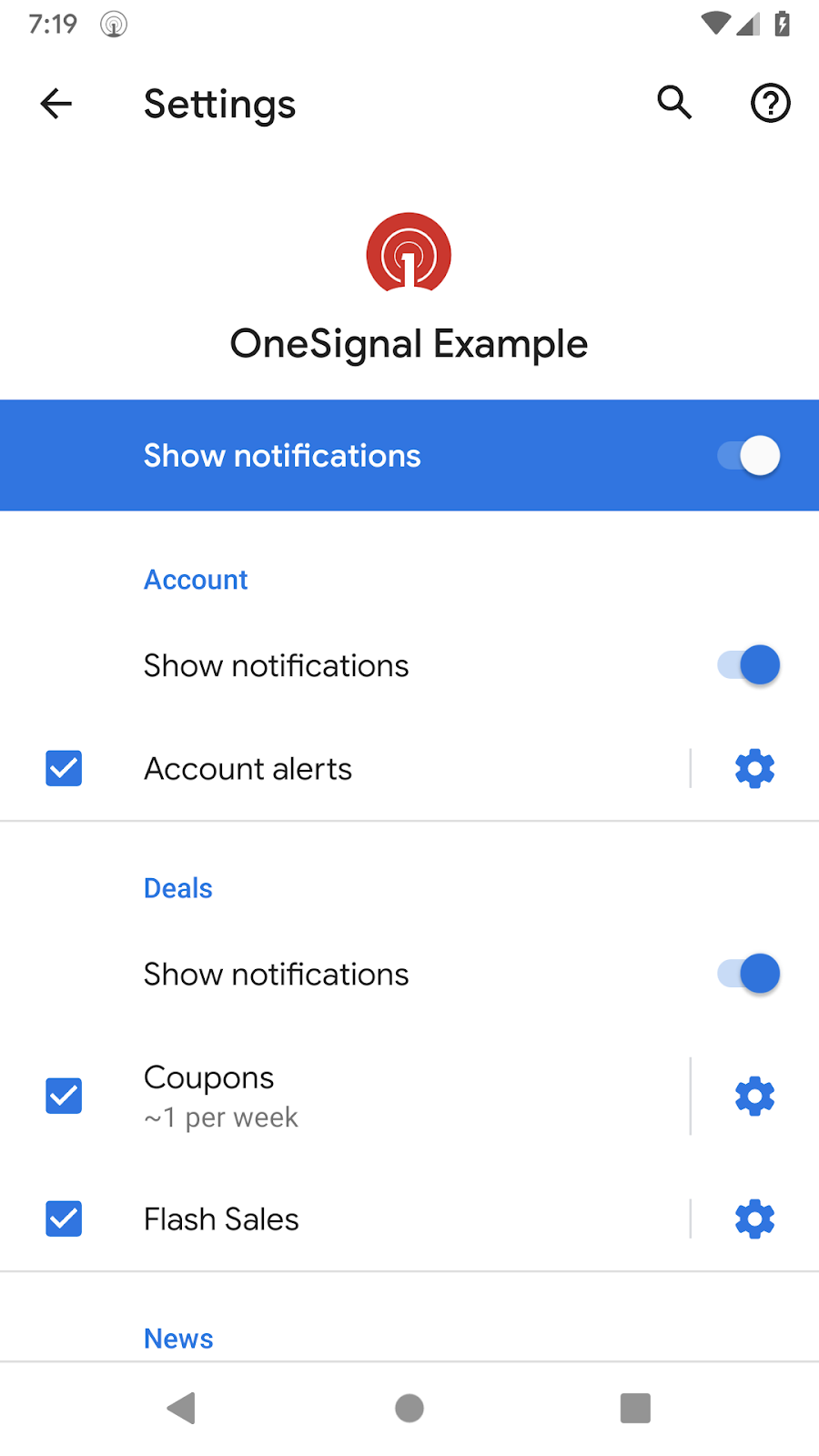819x1456 pixels.
Task: Tap the system home button
Action: point(409,1408)
